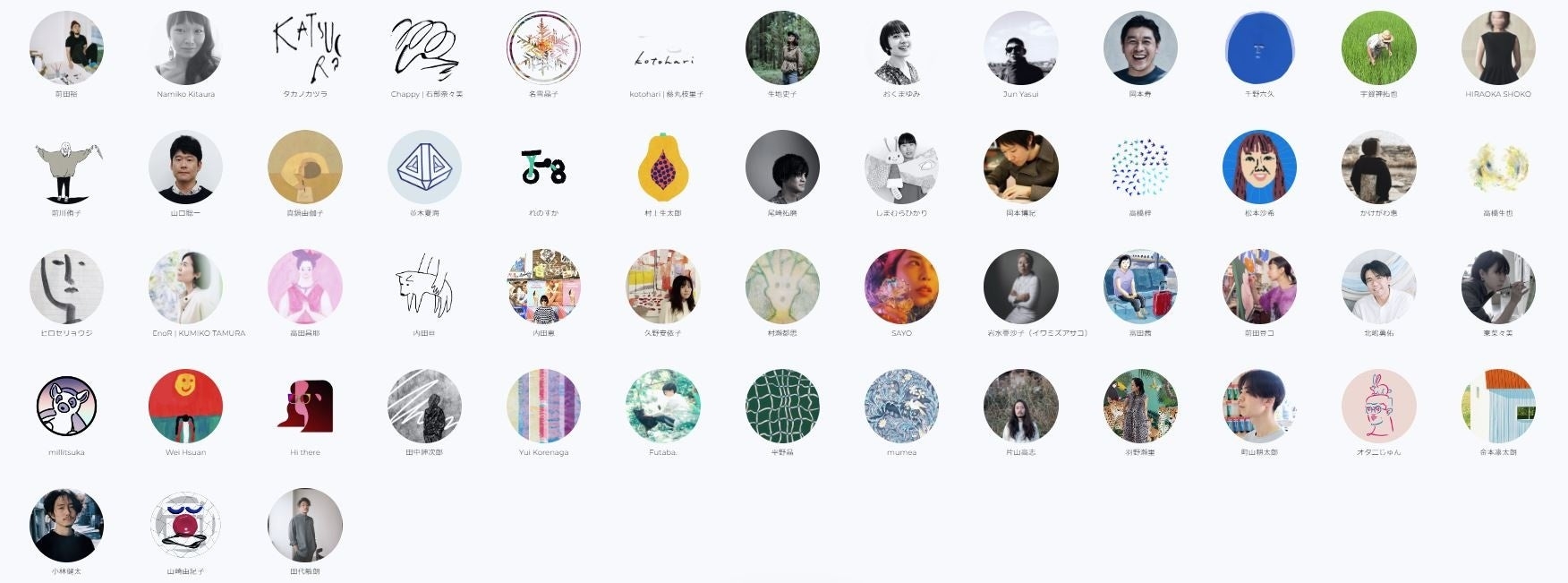Select the SAYO artist avatar
The width and height of the screenshot is (1568, 583).
[901, 287]
